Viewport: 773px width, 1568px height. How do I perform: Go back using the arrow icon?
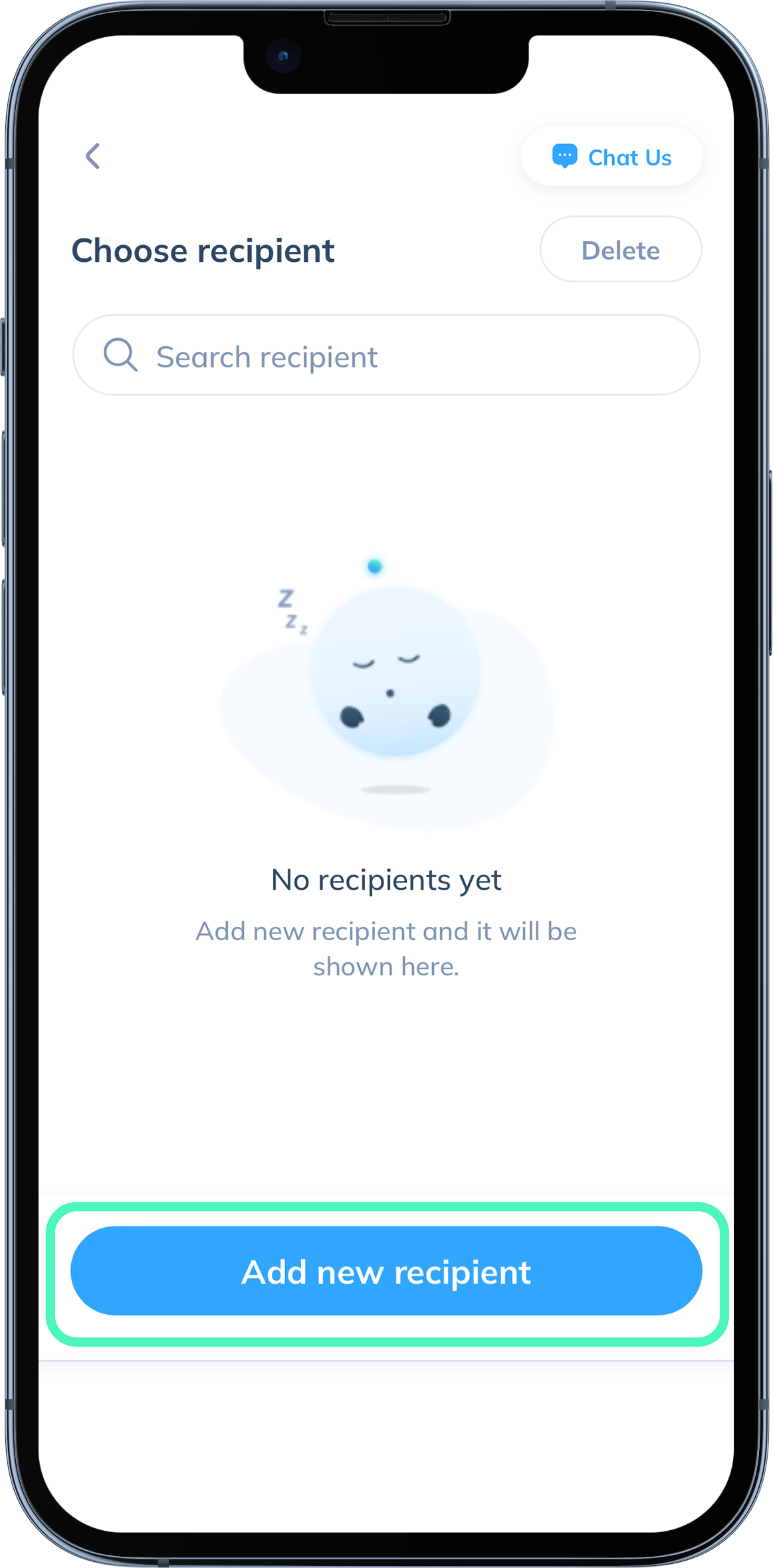click(x=93, y=156)
